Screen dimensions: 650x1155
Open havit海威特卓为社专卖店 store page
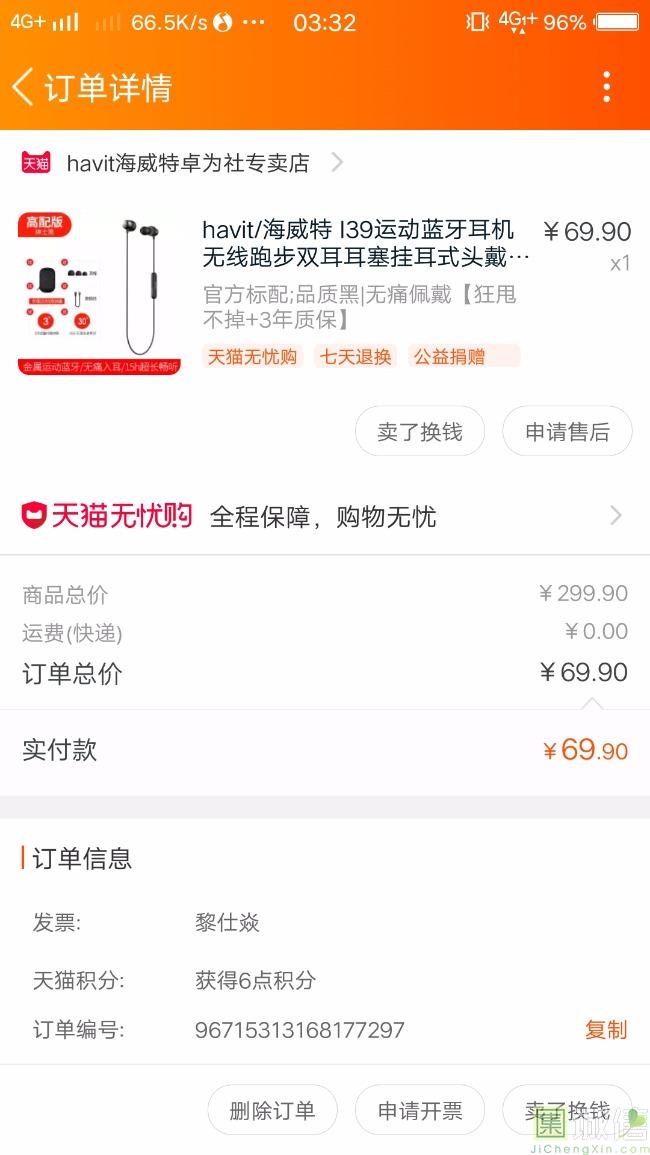point(188,163)
